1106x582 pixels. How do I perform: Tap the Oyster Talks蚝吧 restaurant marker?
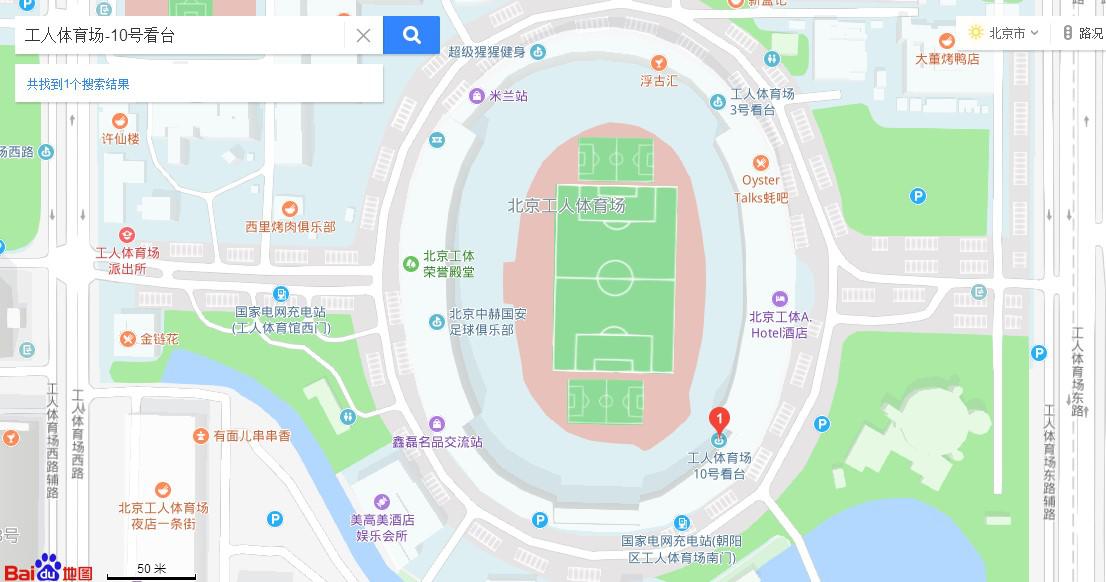click(761, 163)
